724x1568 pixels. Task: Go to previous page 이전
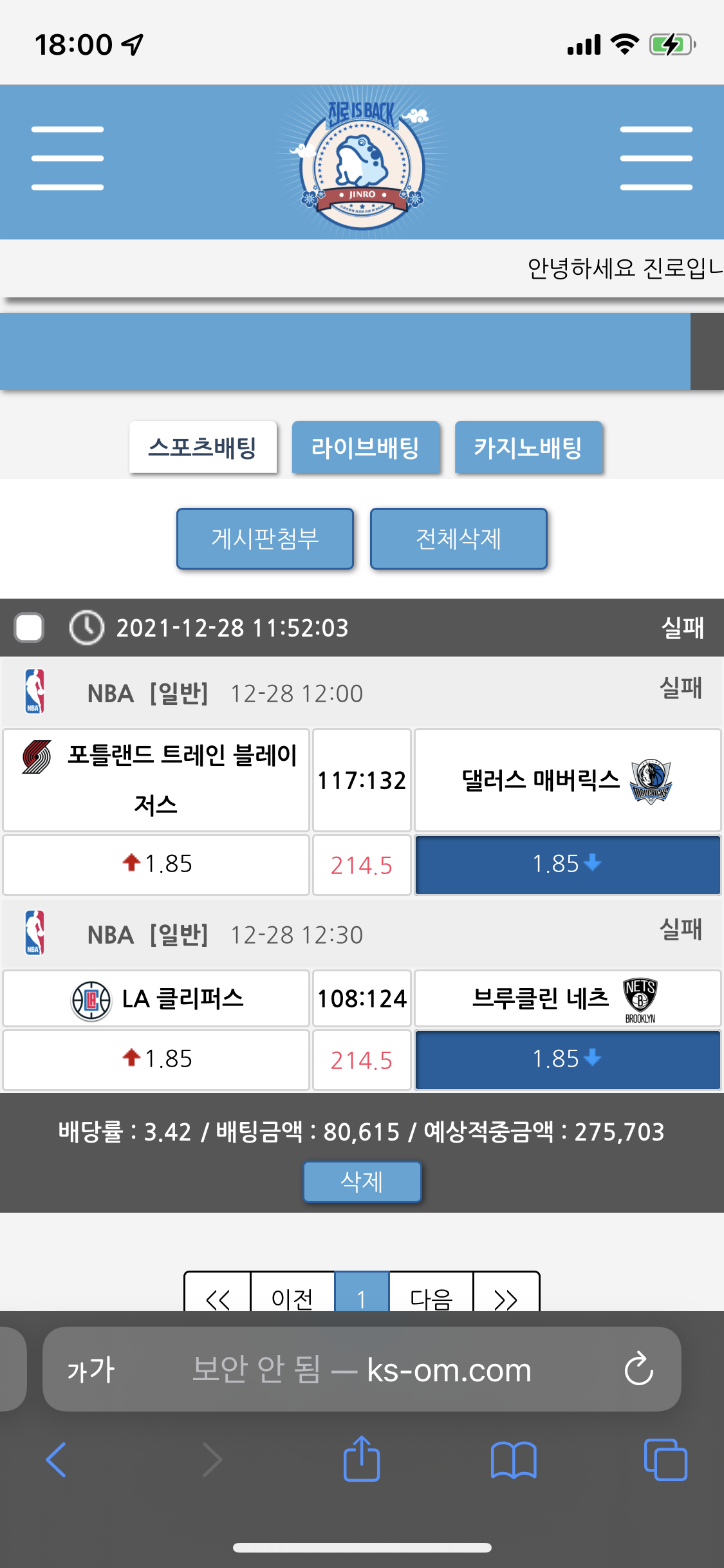(292, 1295)
